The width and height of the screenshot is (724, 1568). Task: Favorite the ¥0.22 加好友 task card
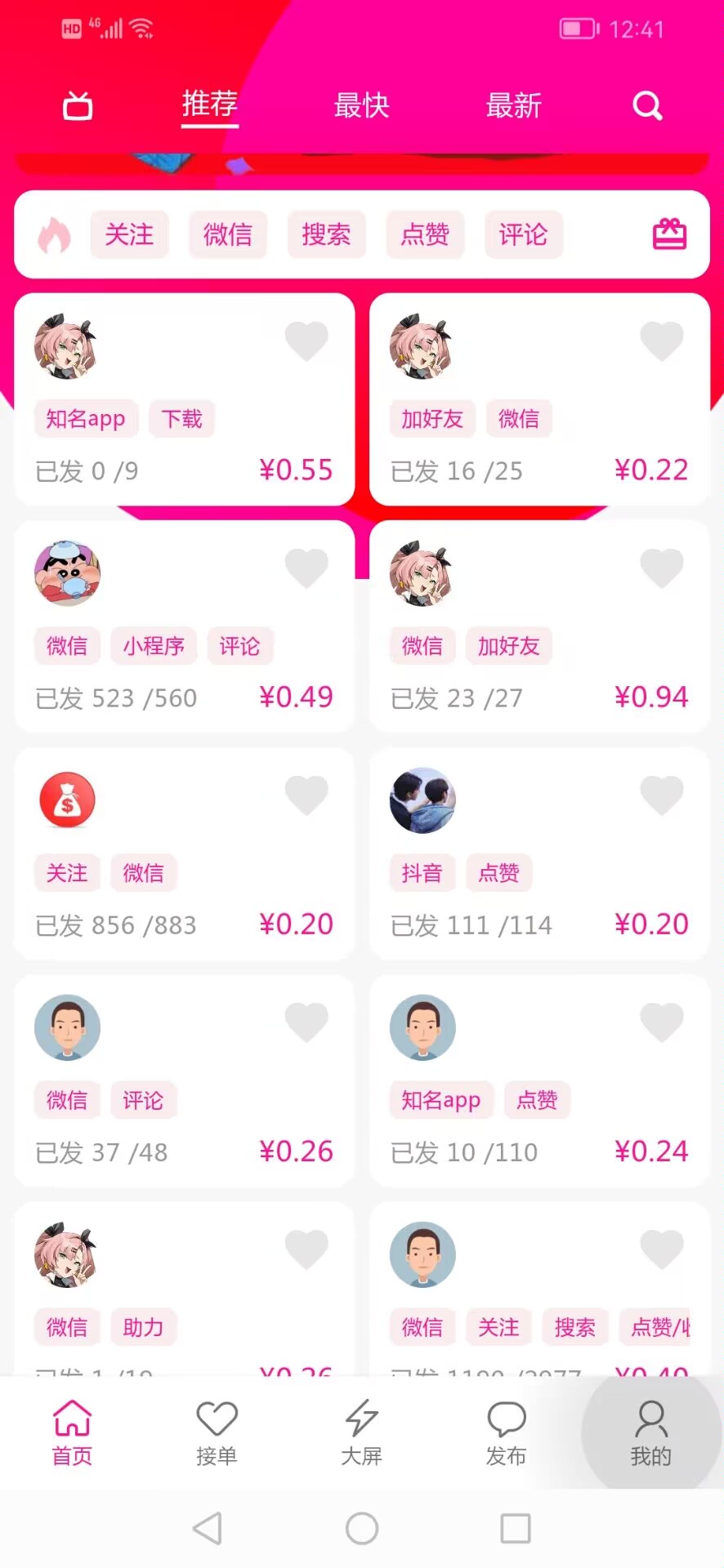click(x=661, y=341)
